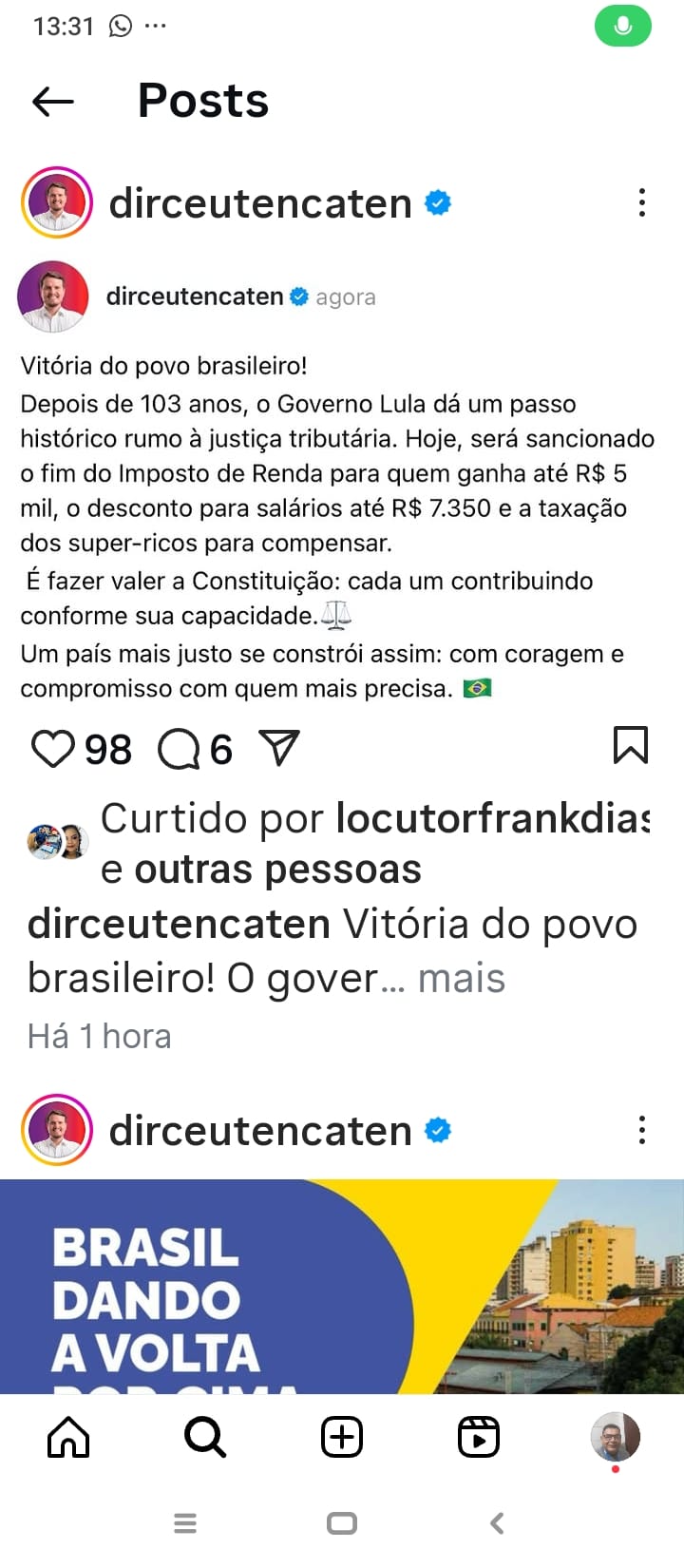
Task: Create a new post with plus icon
Action: point(342,1437)
